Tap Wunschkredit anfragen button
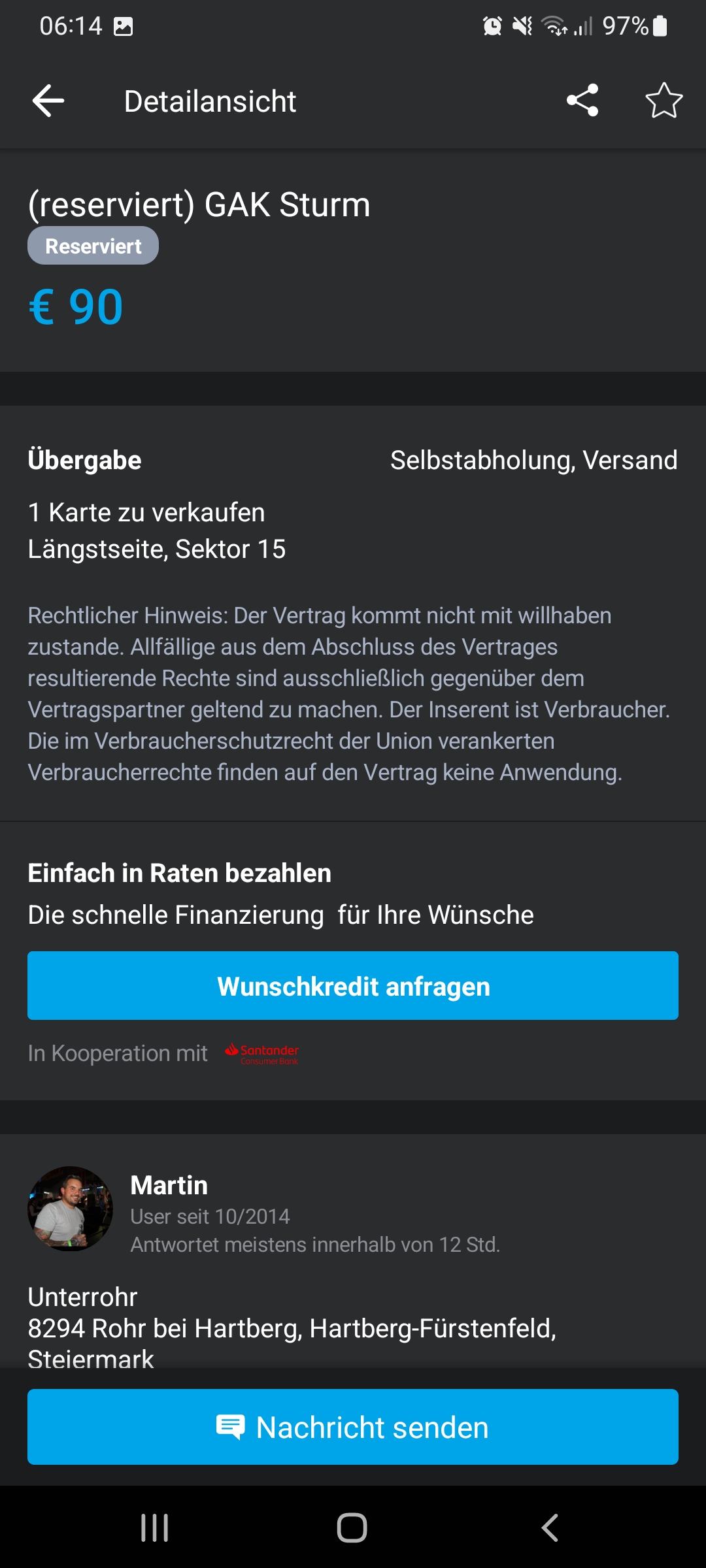This screenshot has width=706, height=1568. [x=353, y=986]
